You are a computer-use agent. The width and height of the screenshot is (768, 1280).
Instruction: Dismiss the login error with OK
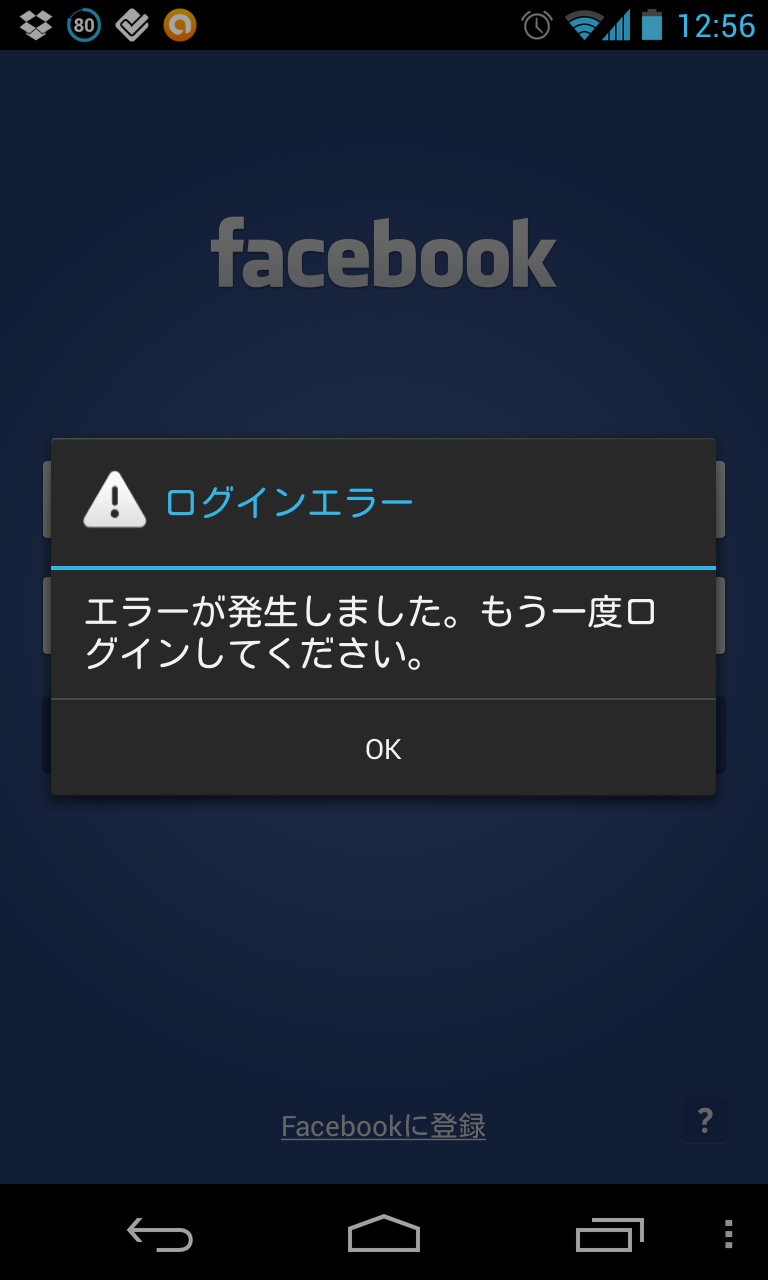[383, 748]
